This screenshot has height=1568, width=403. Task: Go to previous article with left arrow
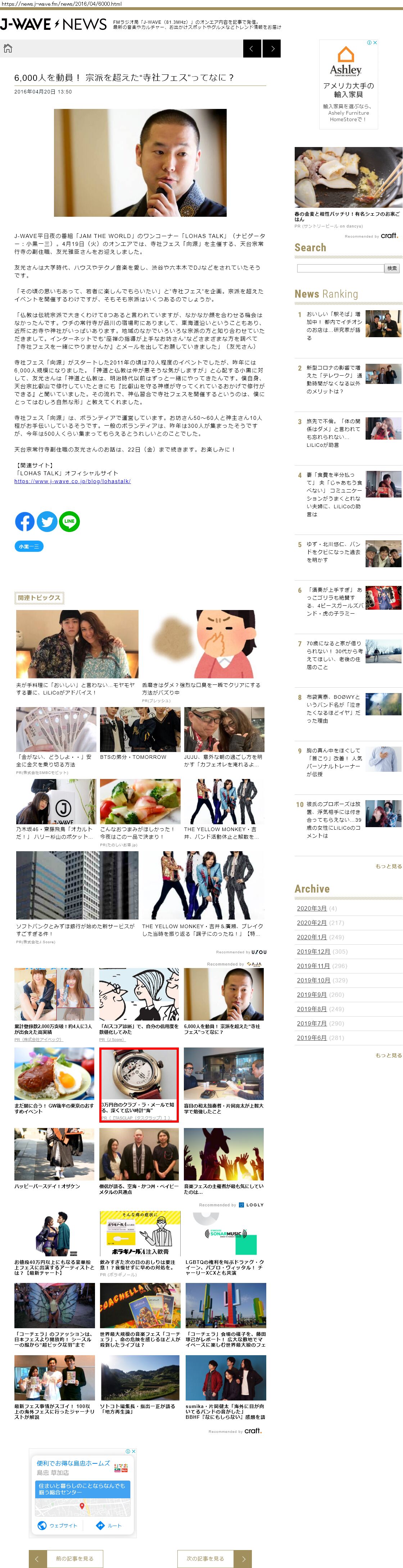coord(252,48)
